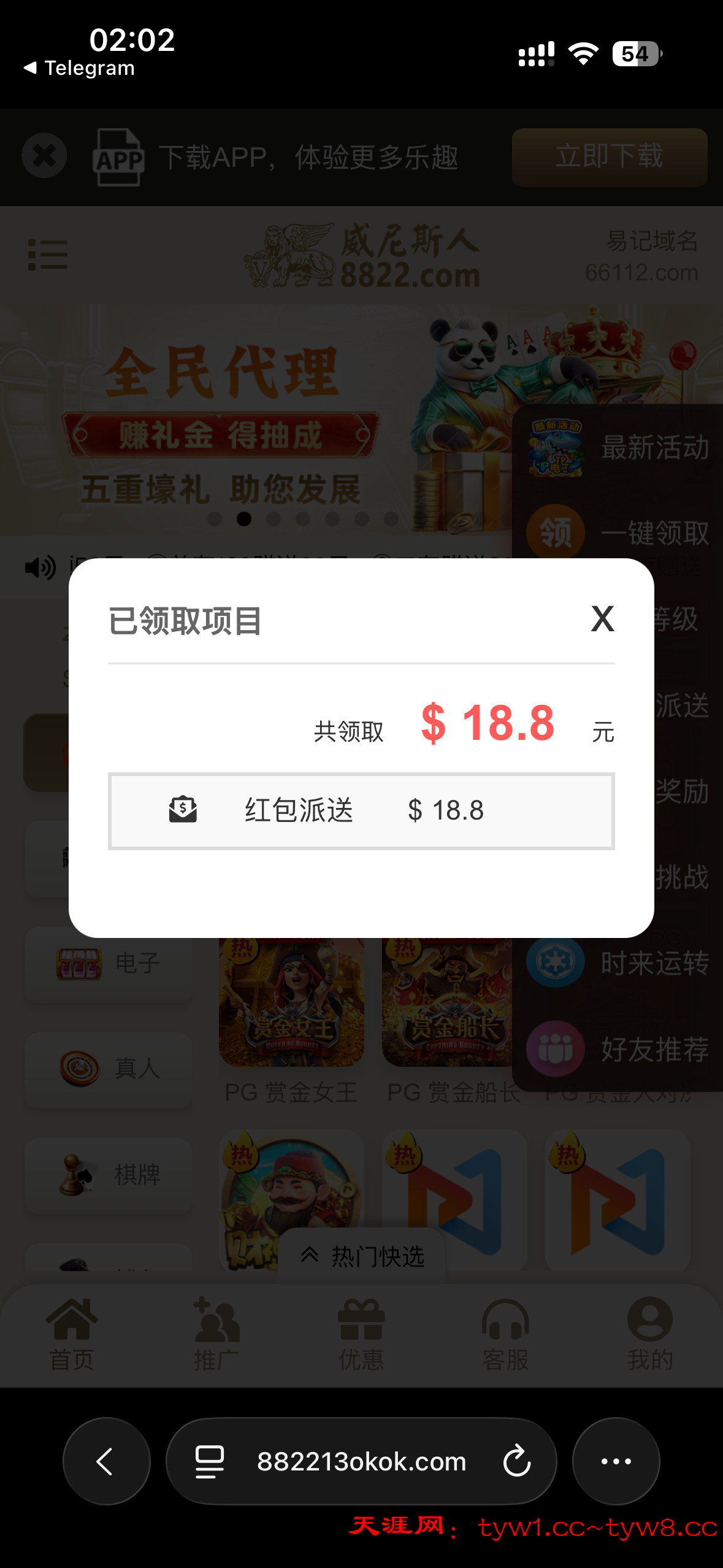
Task: Dismiss the app download banner
Action: (x=44, y=156)
